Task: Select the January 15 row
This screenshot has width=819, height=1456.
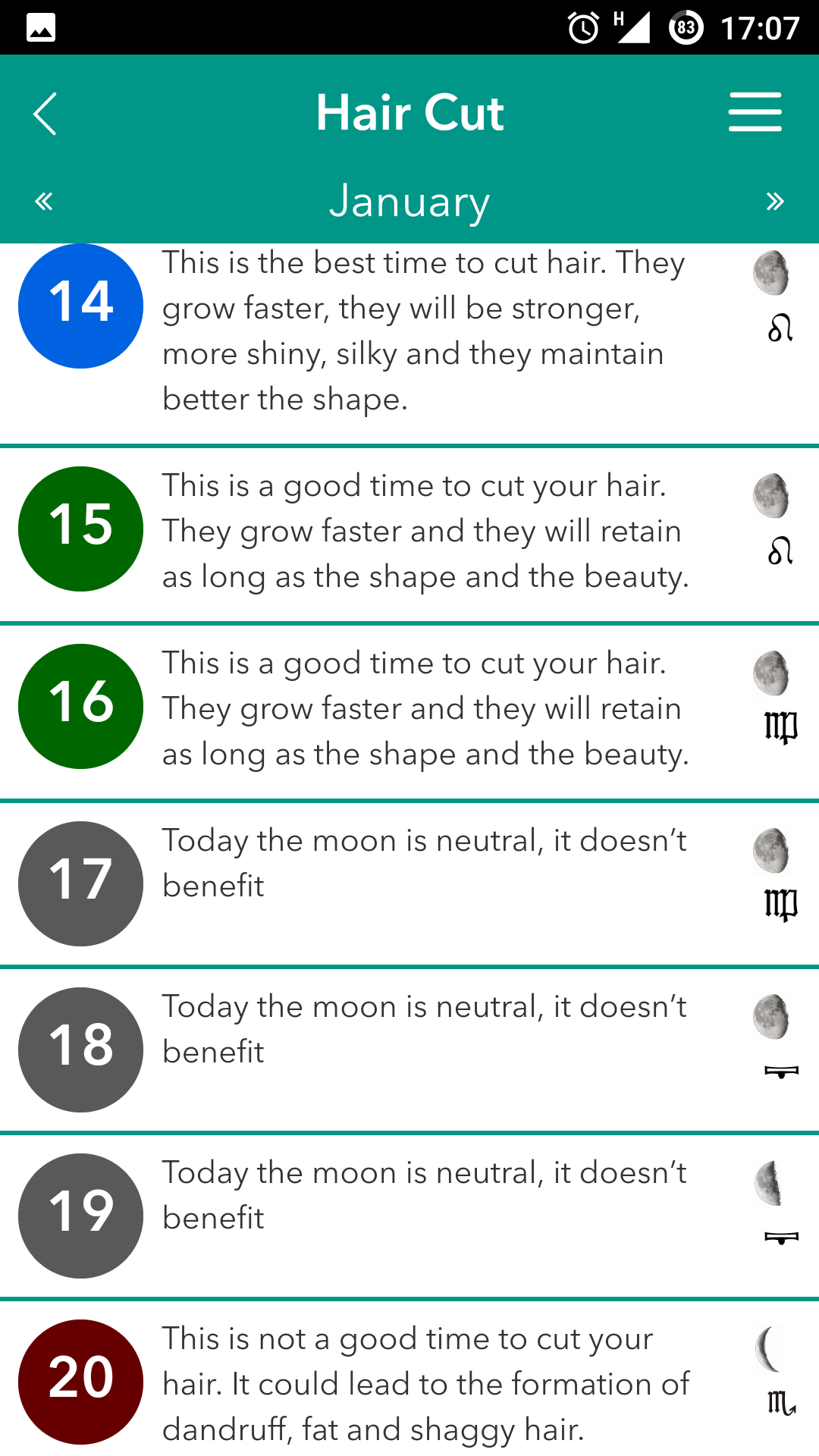Action: point(409,531)
